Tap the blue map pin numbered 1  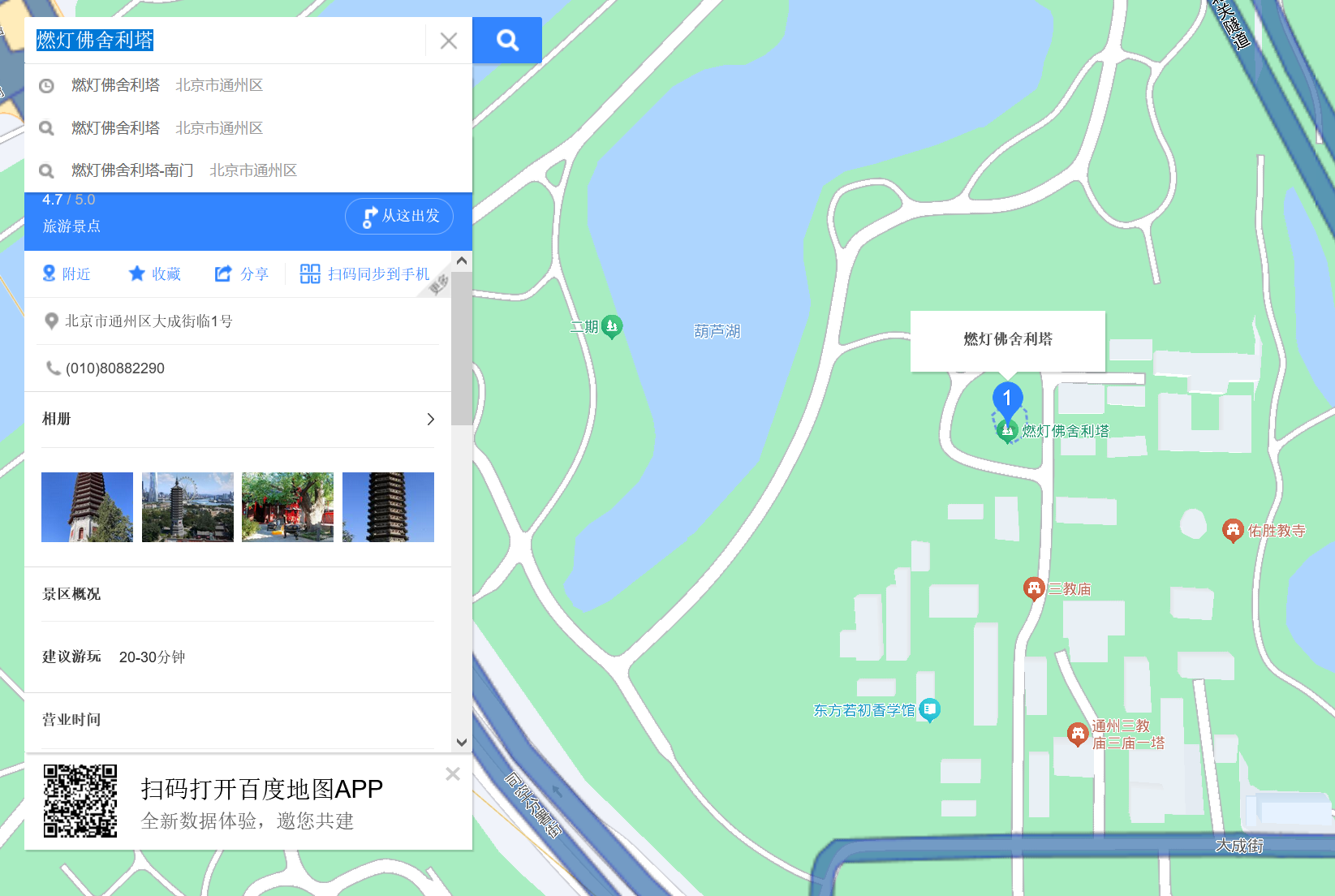point(1007,398)
